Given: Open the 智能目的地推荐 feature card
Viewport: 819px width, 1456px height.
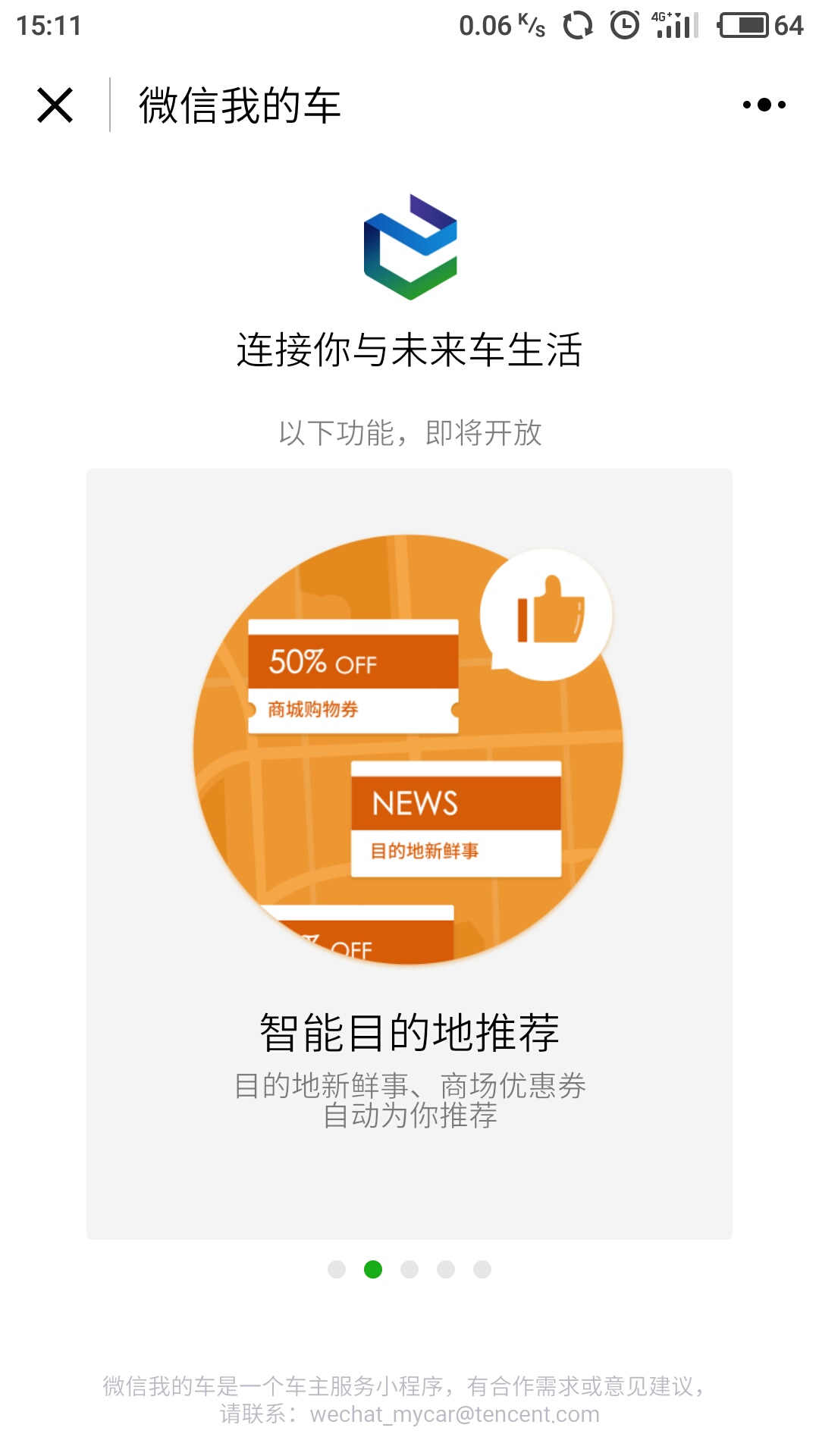Looking at the screenshot, I should click(x=409, y=853).
